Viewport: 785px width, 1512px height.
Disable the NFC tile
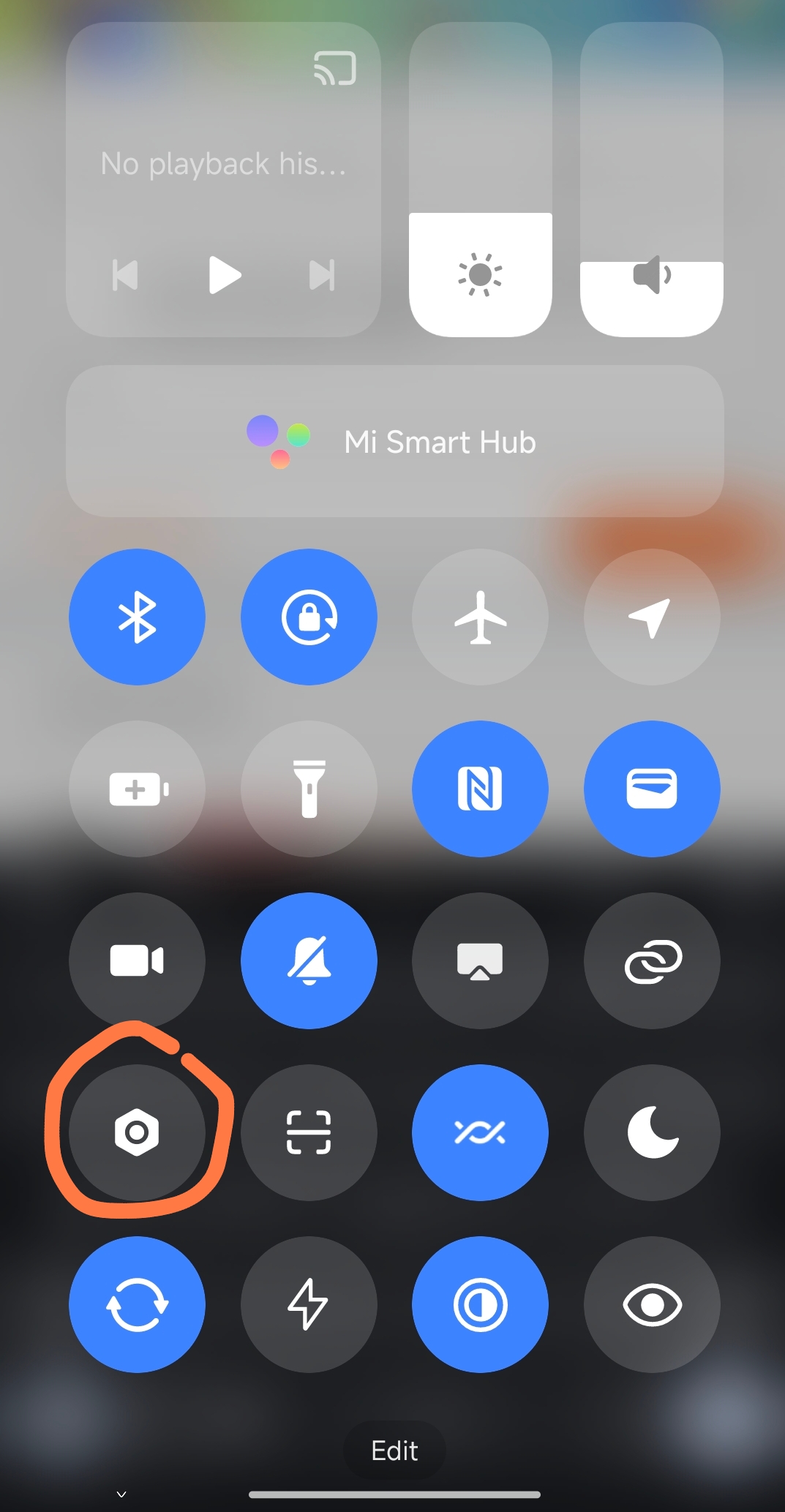click(480, 789)
